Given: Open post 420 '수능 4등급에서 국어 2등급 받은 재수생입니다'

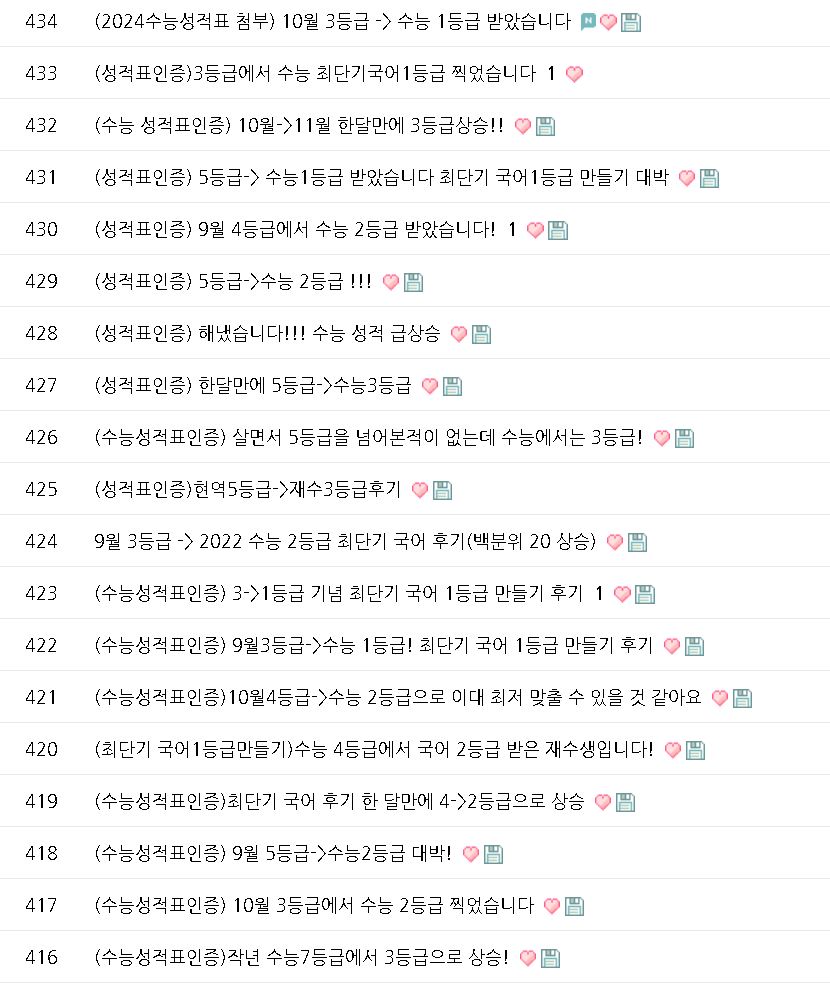Looking at the screenshot, I should (x=372, y=750).
